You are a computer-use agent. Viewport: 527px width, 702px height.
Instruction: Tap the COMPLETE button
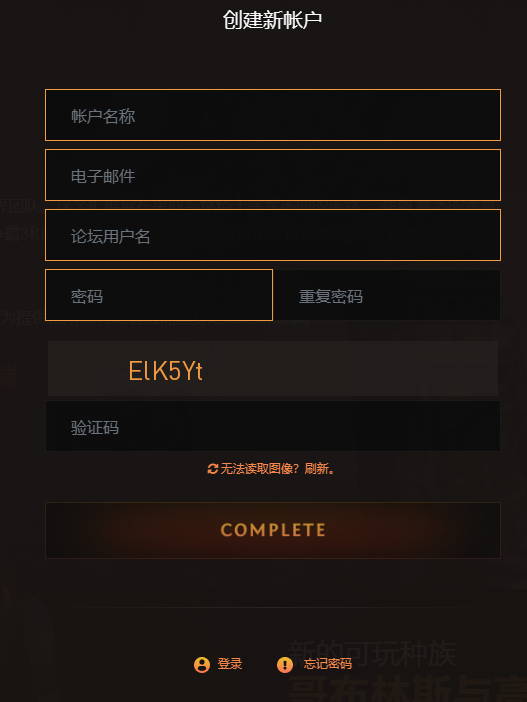click(273, 531)
